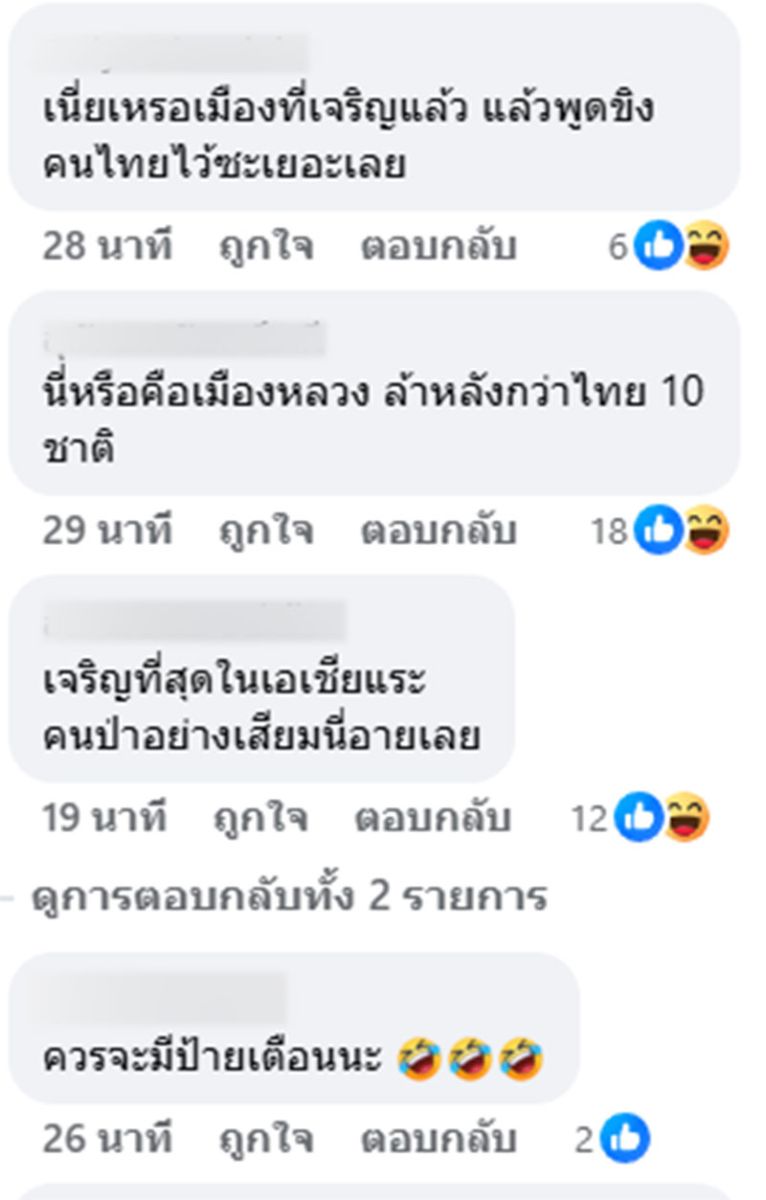
Task: Like the comment posted 29 นาที ago
Action: click(265, 531)
